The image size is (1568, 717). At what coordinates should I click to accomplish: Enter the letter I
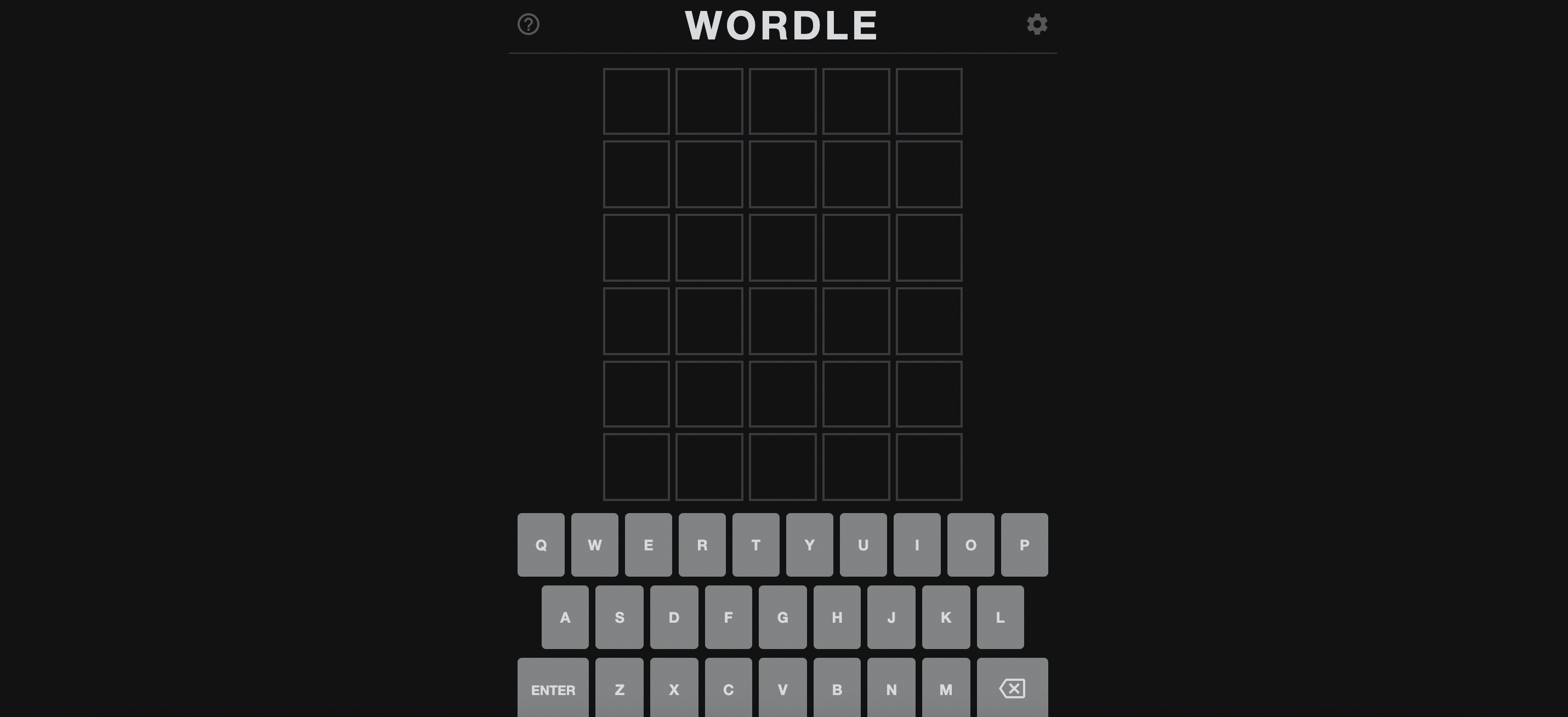tap(917, 545)
